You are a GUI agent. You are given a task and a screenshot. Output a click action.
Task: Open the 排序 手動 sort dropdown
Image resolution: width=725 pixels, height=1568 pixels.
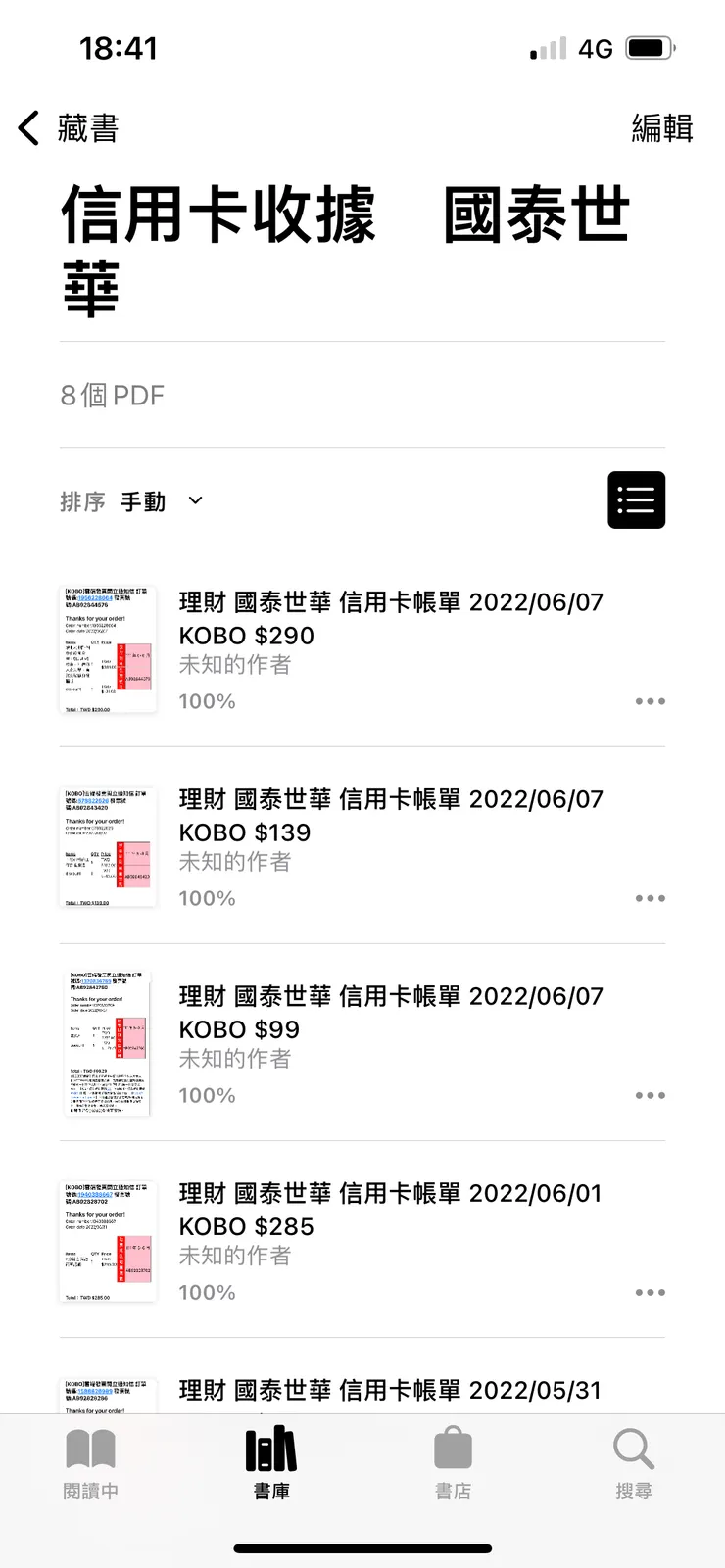[x=162, y=501]
